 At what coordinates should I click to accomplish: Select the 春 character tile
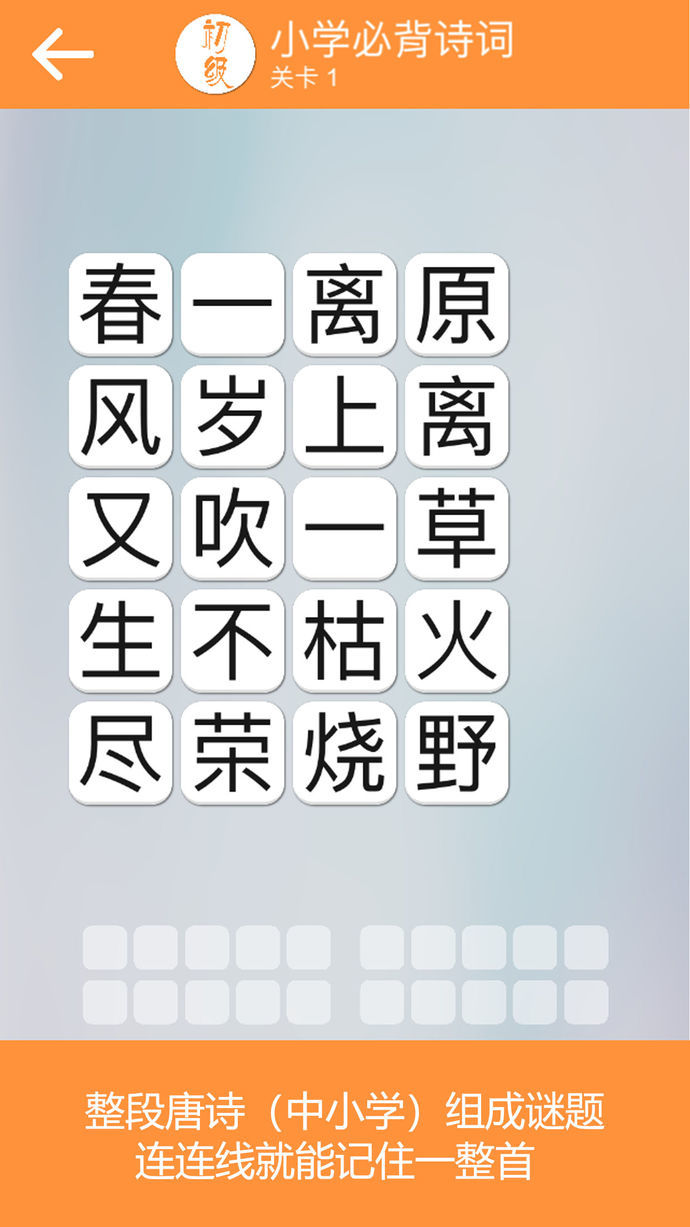pos(120,304)
